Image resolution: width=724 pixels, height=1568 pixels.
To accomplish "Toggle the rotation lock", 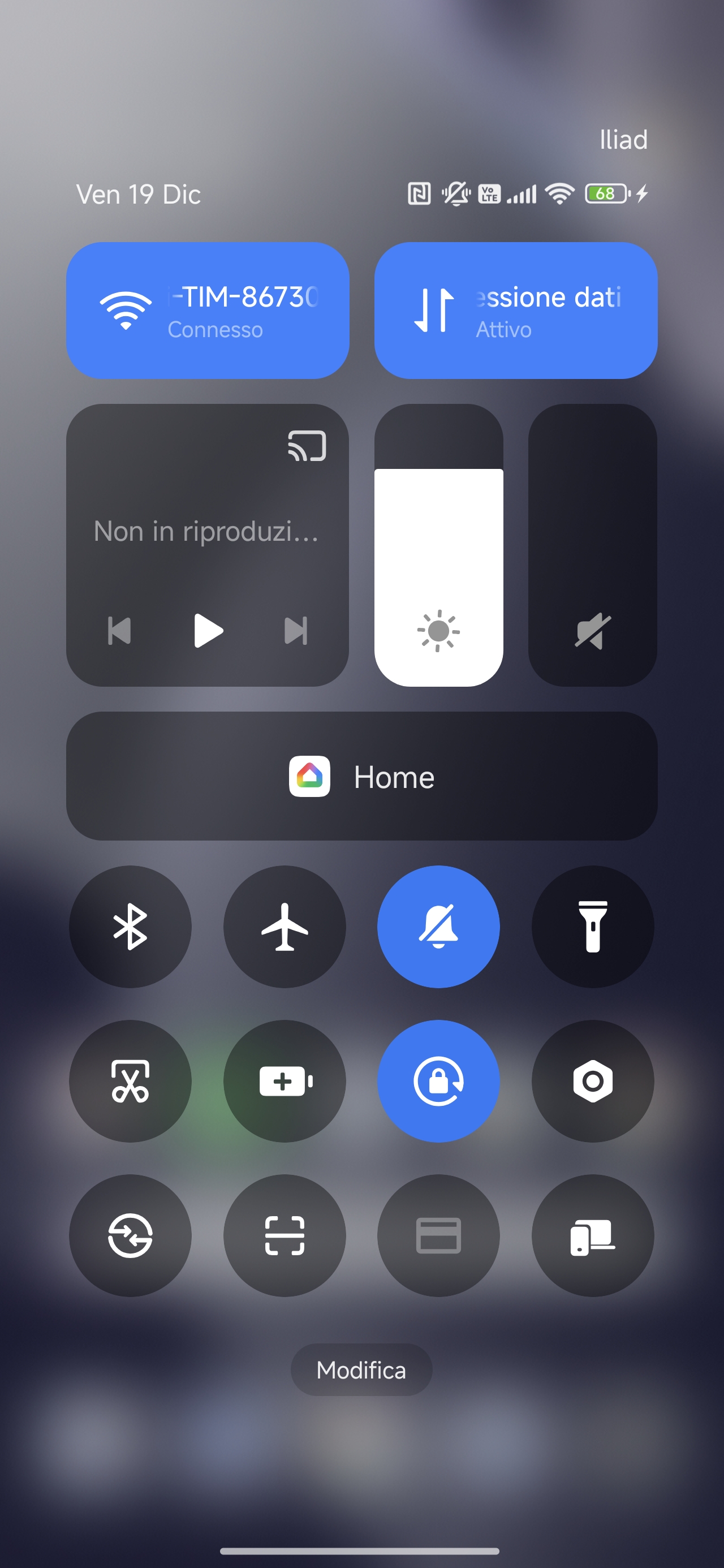I will (438, 1081).
